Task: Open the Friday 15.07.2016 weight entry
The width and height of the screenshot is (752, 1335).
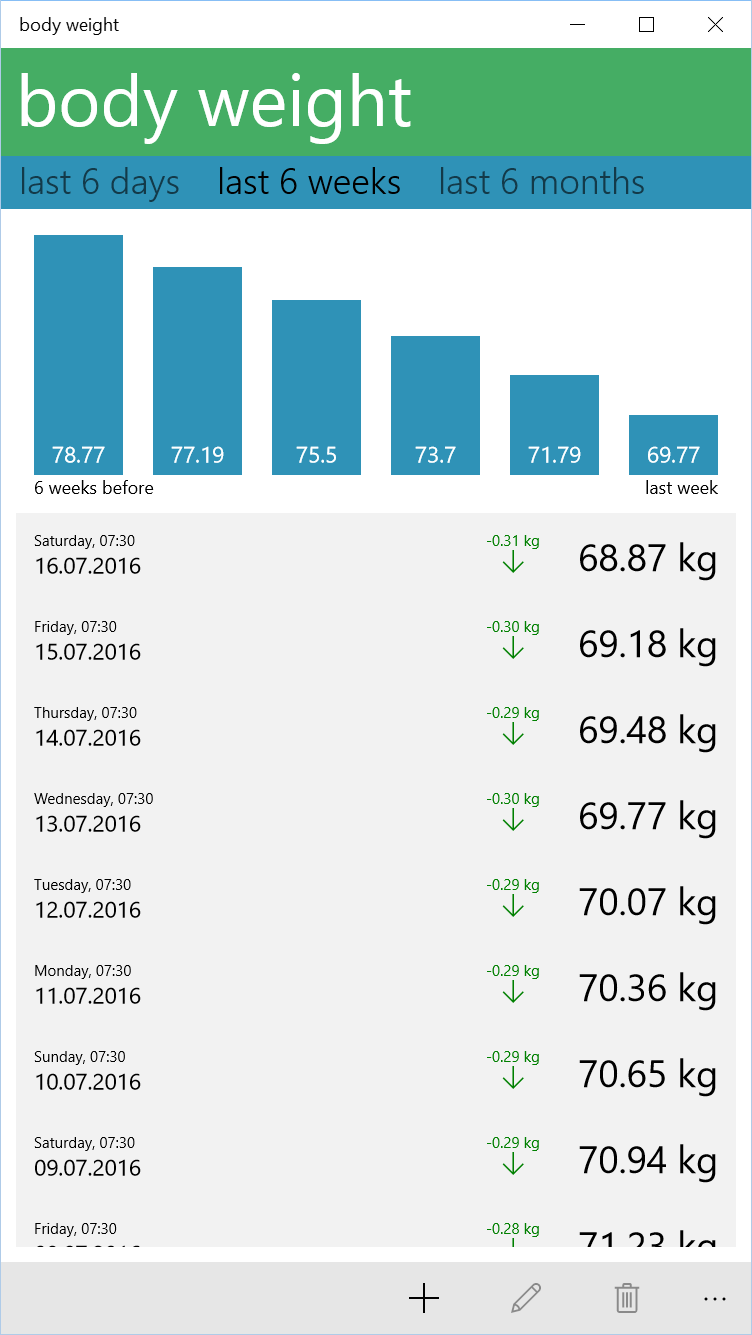Action: tap(375, 643)
